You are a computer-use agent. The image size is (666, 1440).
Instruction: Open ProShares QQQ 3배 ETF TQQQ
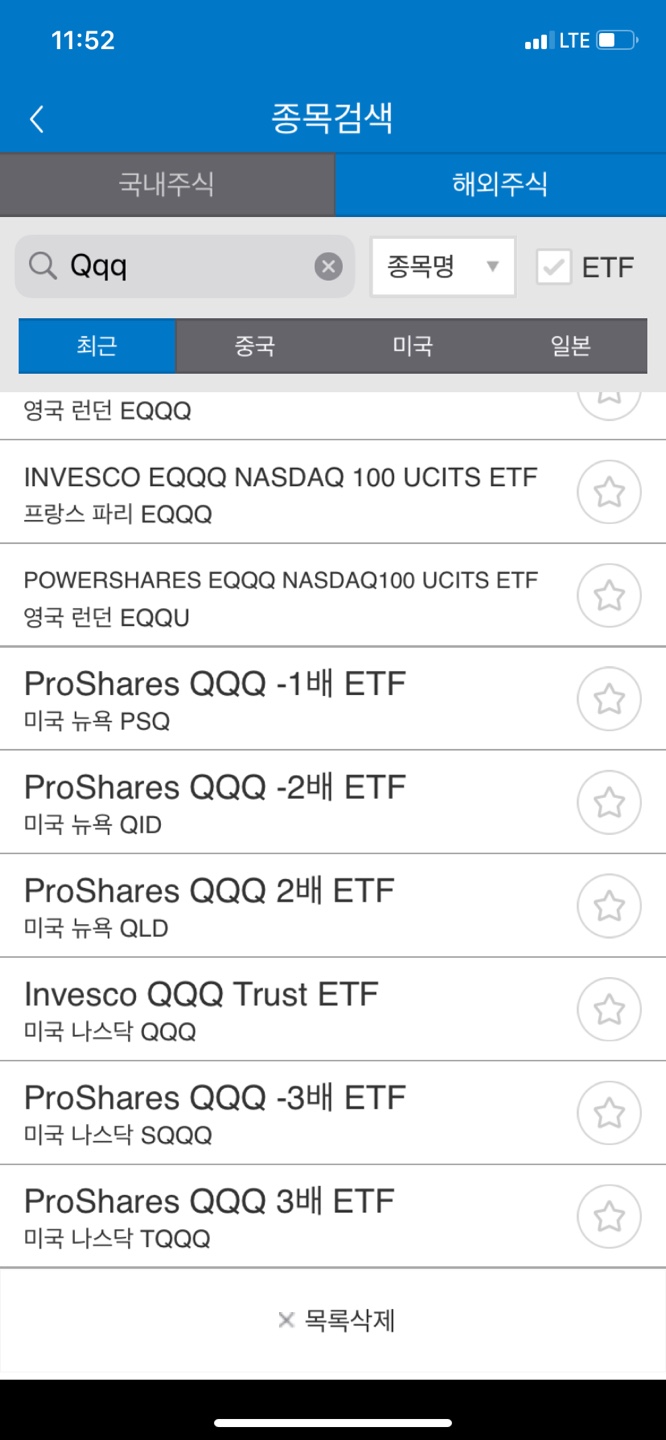tap(280, 1217)
